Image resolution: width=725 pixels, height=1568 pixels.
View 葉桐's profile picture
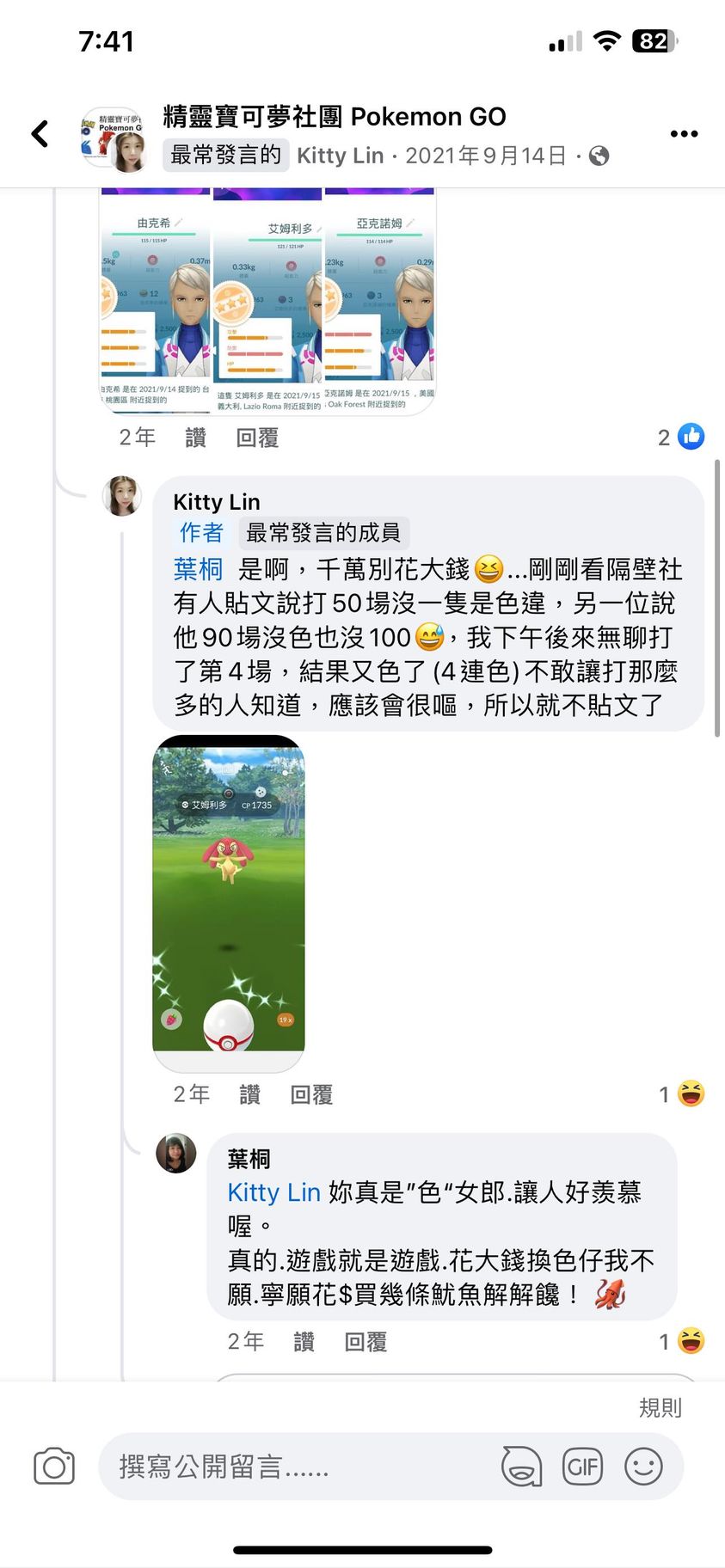[176, 1154]
